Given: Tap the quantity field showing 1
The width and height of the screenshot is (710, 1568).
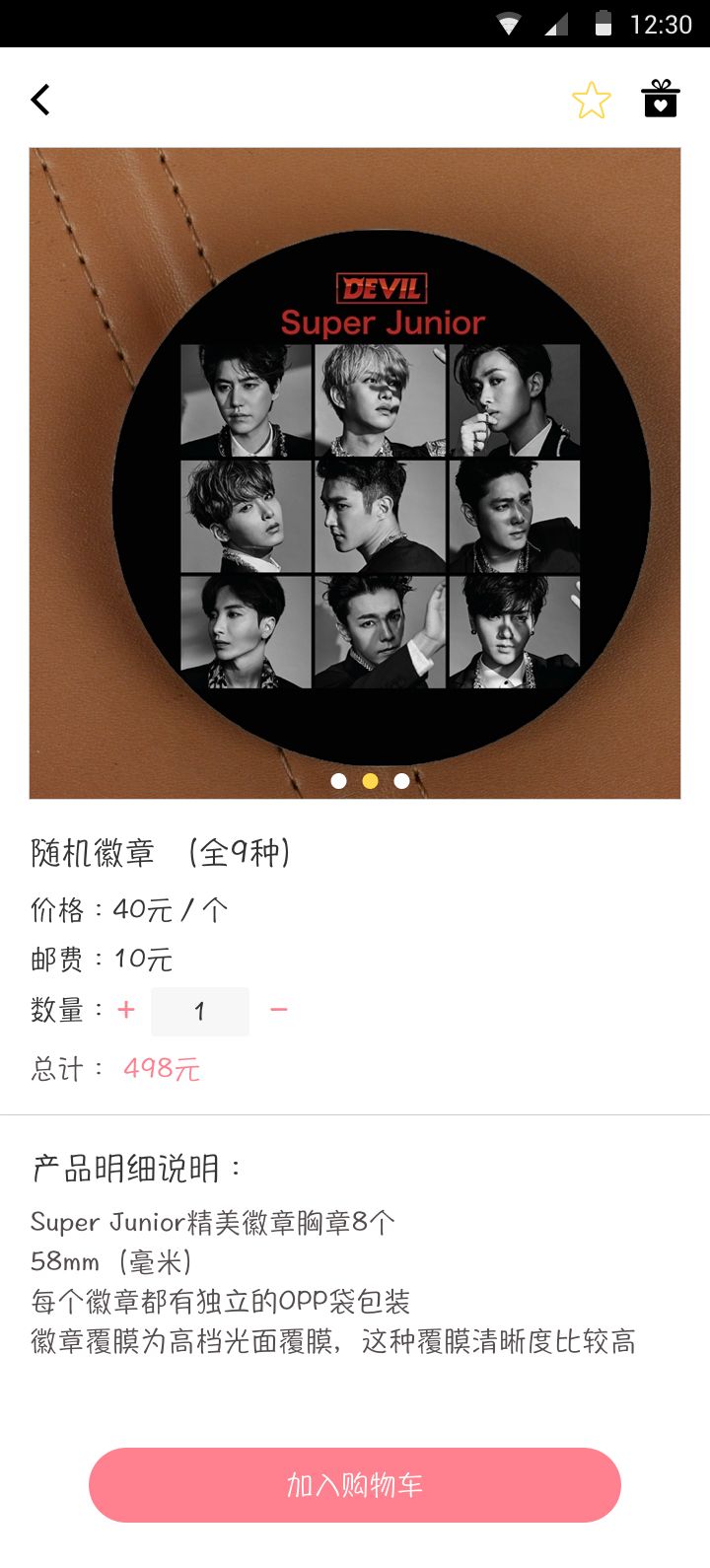Looking at the screenshot, I should [x=200, y=1011].
